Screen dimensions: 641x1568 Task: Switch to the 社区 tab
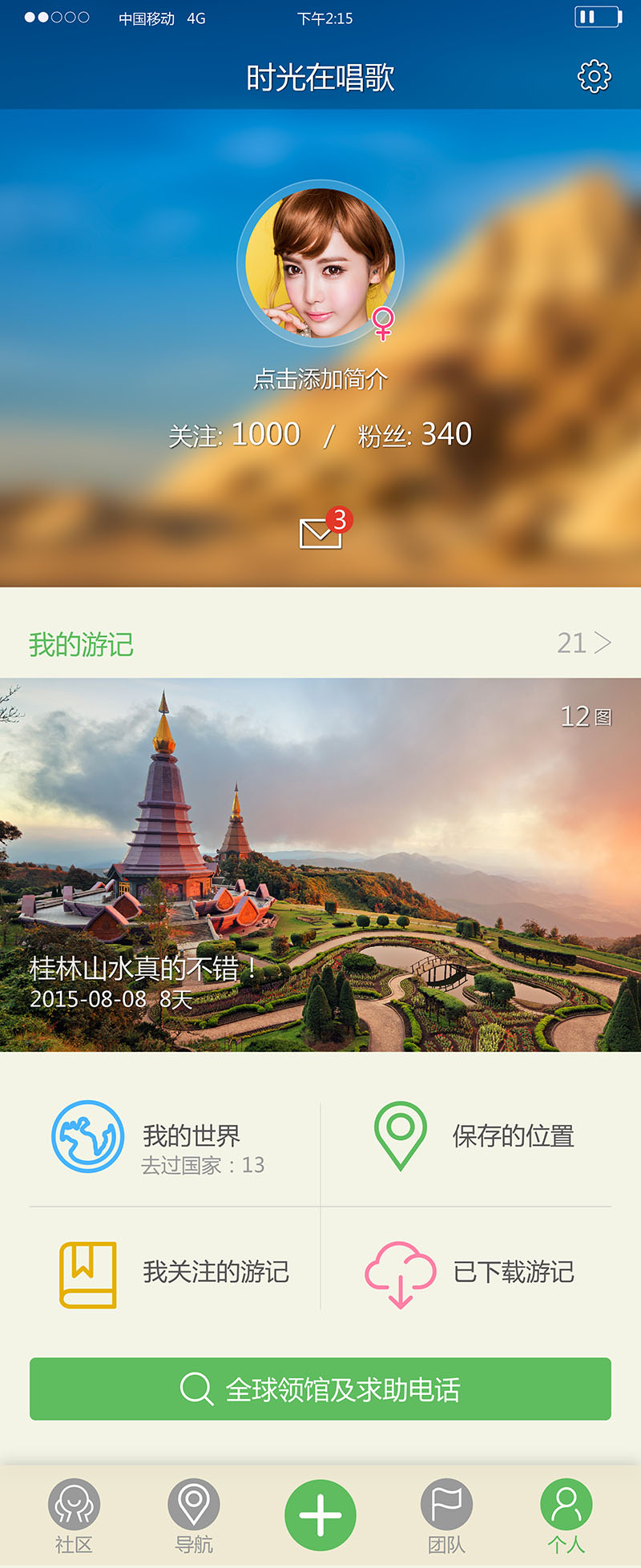click(x=74, y=1515)
